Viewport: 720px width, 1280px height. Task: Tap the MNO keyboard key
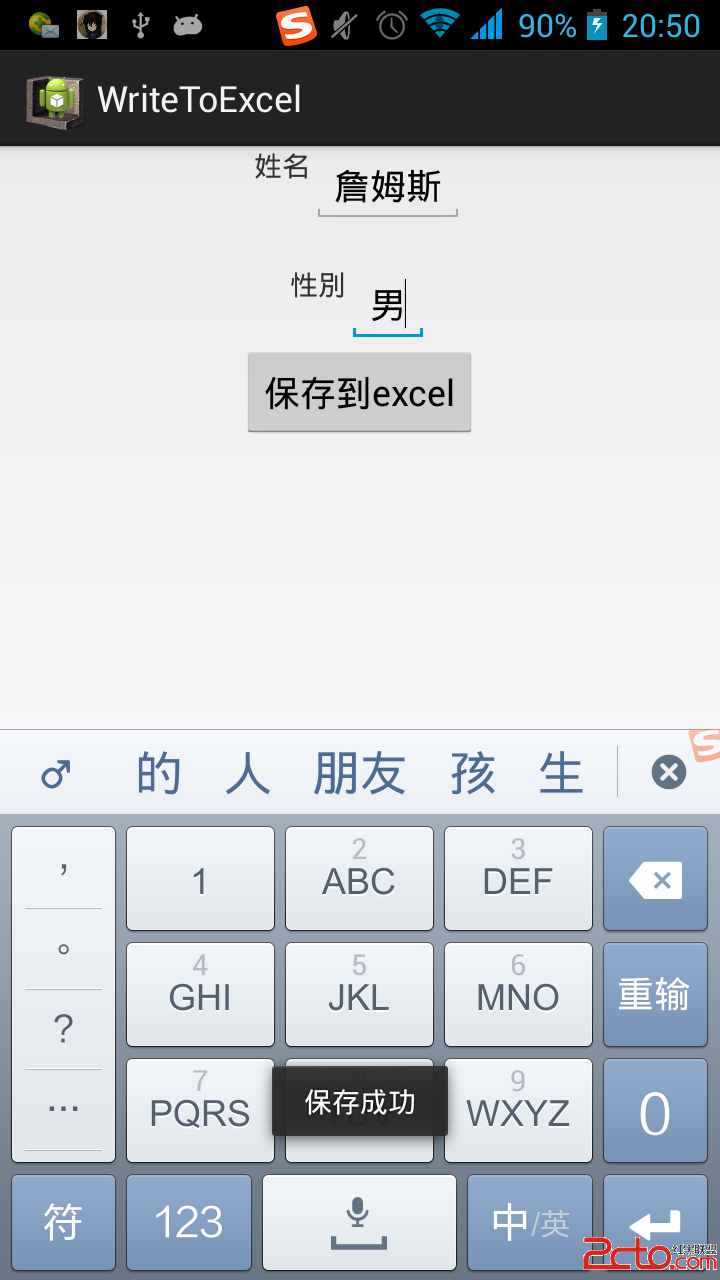518,995
